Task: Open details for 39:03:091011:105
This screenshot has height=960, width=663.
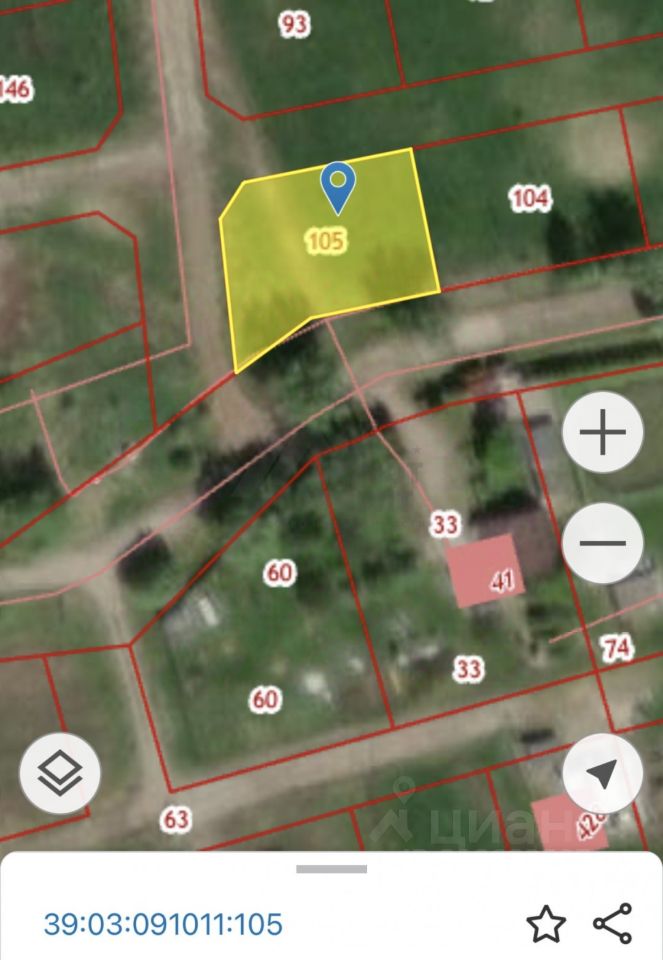Action: click(x=163, y=924)
